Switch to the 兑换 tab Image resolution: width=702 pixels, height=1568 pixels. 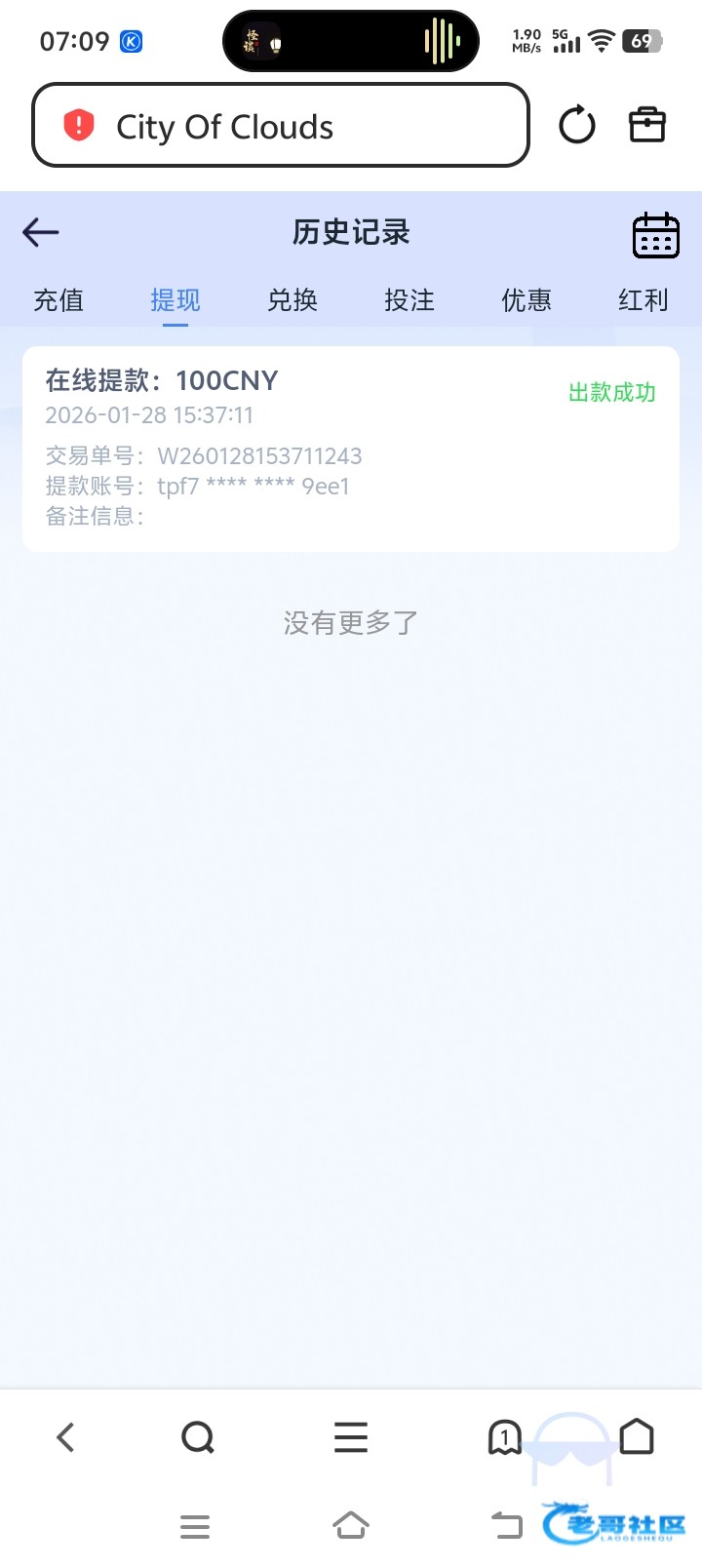click(292, 300)
